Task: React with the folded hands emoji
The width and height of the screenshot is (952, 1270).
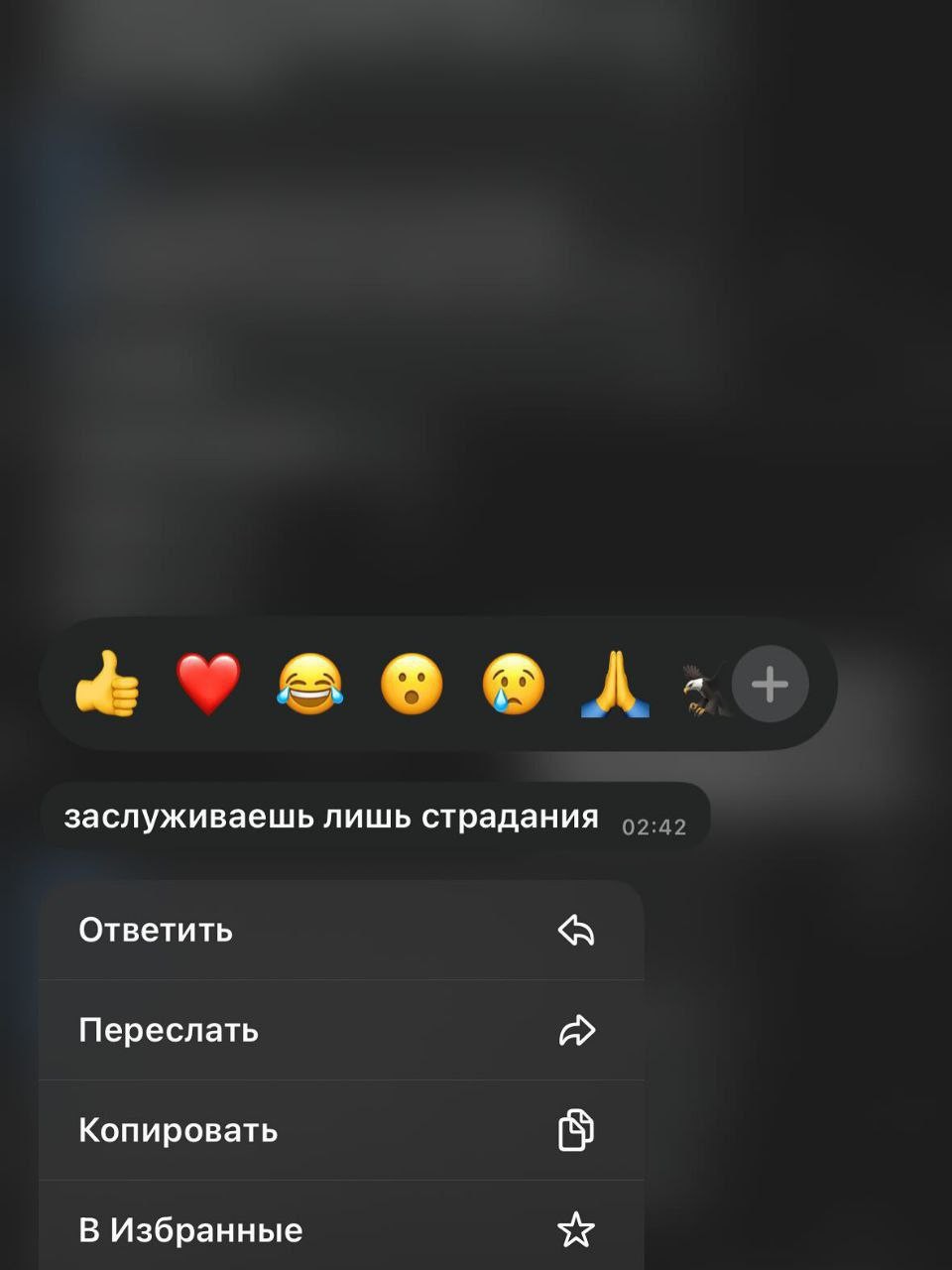Action: pyautogui.click(x=615, y=684)
